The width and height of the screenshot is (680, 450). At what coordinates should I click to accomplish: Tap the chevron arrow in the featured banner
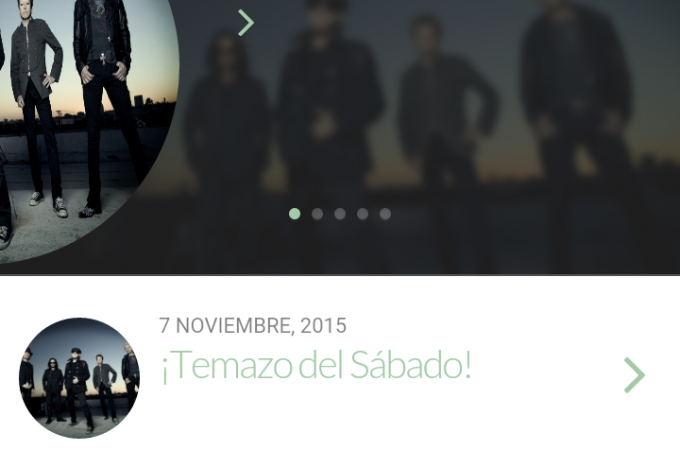coord(246,22)
